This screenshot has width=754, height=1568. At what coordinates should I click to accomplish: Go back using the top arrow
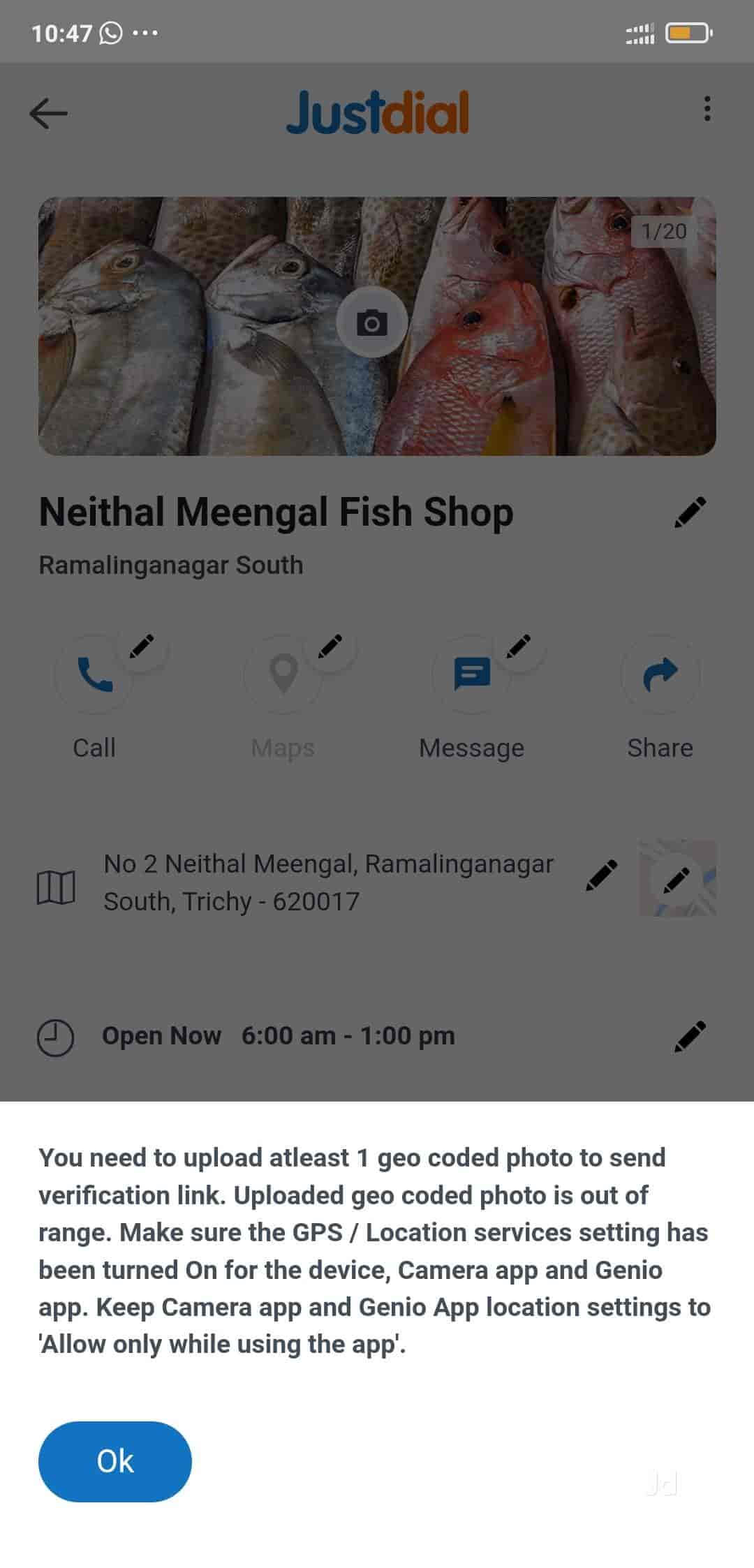click(48, 113)
